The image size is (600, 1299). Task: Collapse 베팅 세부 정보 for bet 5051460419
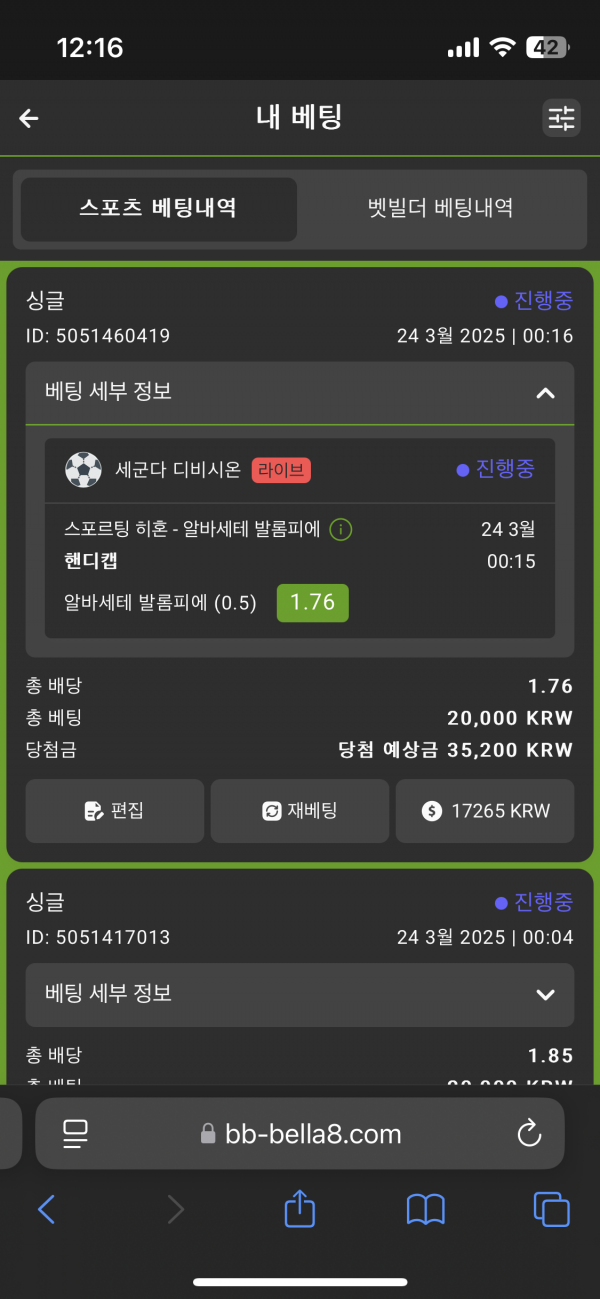[x=545, y=393]
